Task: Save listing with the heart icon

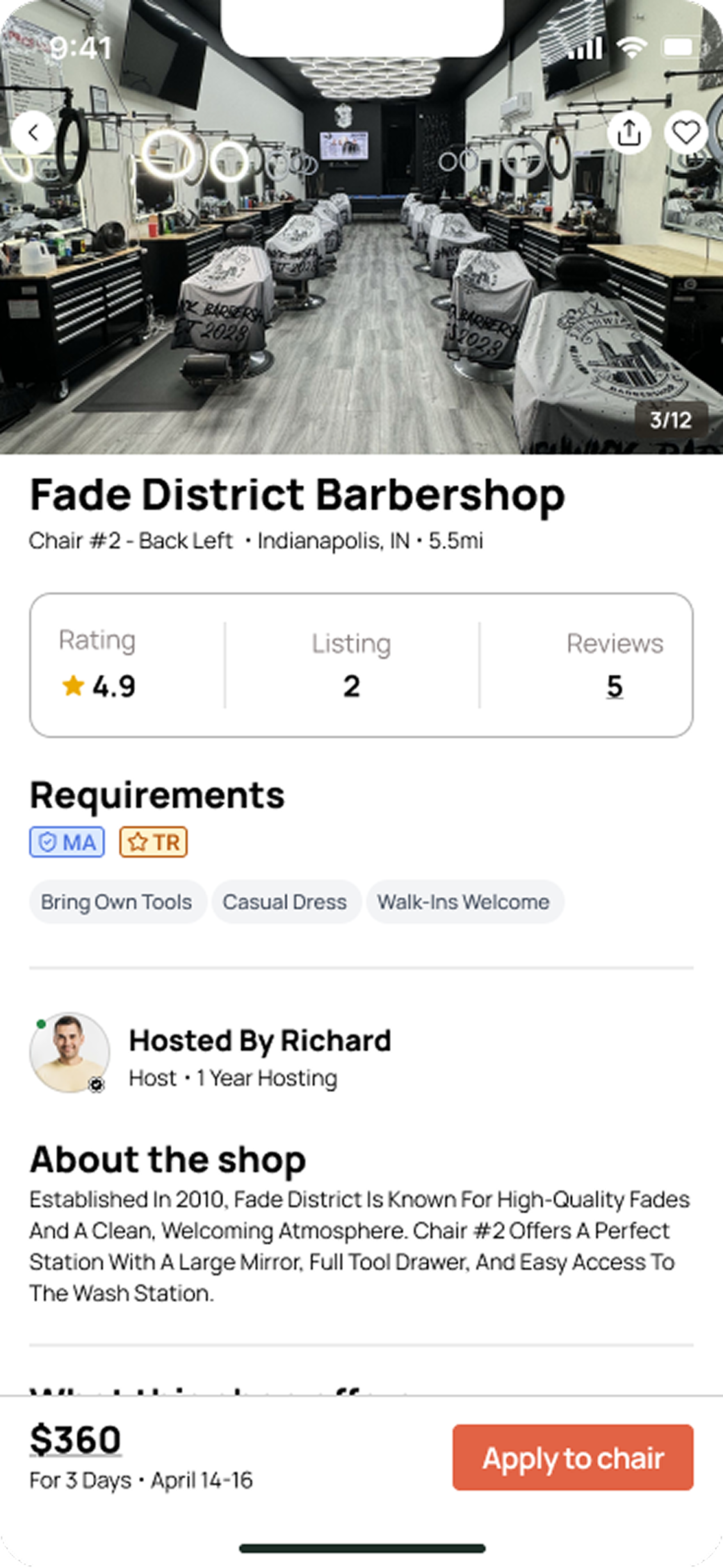Action: coord(685,133)
